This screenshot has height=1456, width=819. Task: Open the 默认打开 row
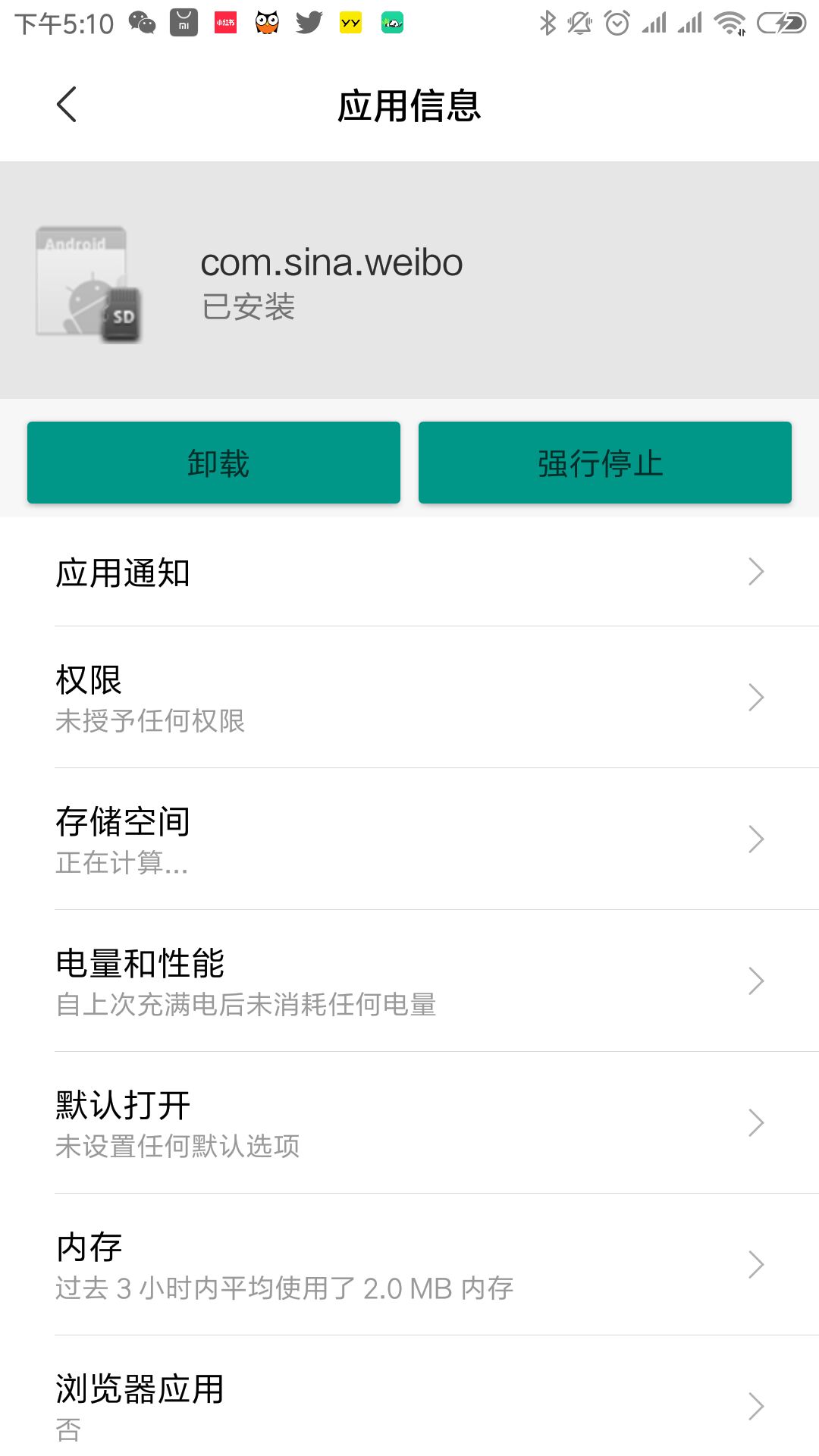pyautogui.click(x=409, y=1123)
